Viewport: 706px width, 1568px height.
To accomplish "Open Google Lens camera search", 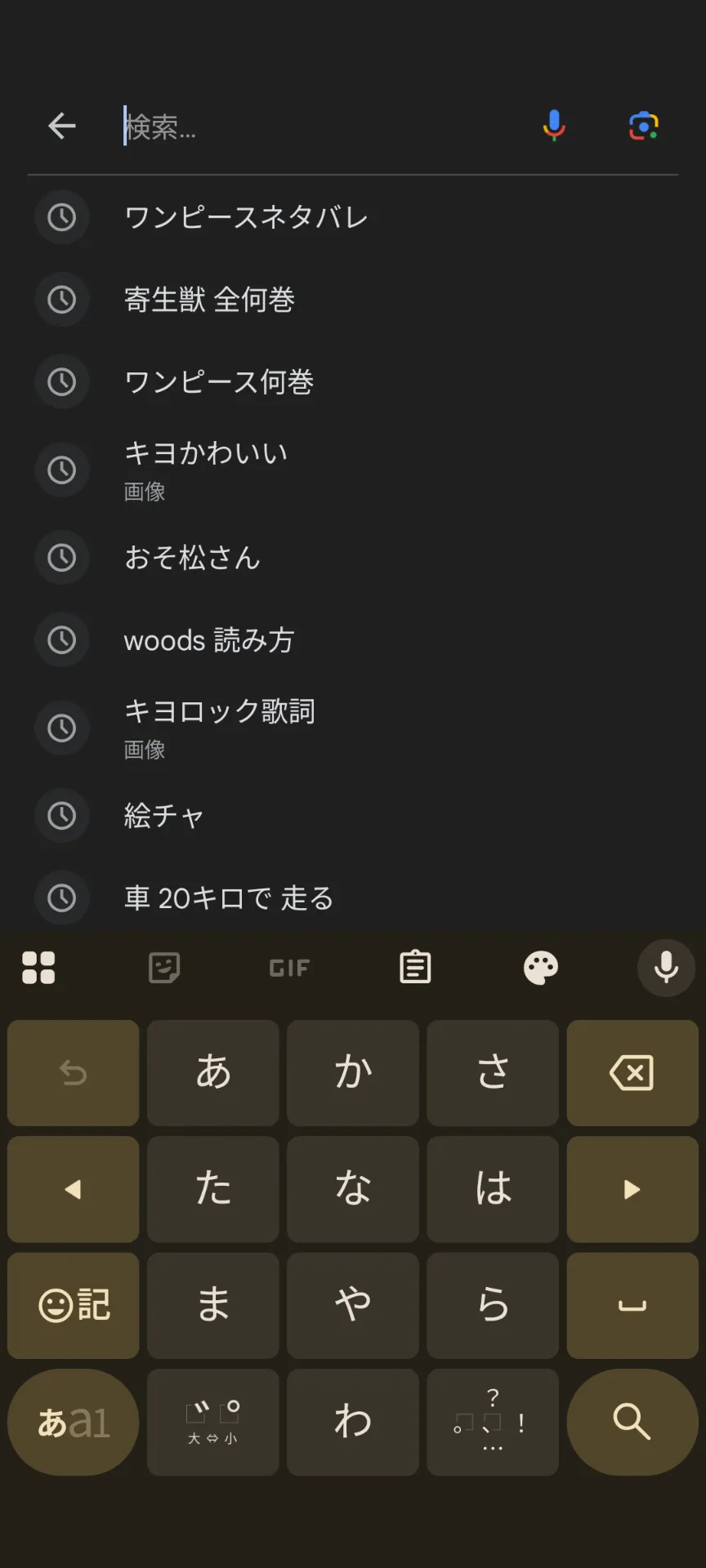I will pos(644,126).
